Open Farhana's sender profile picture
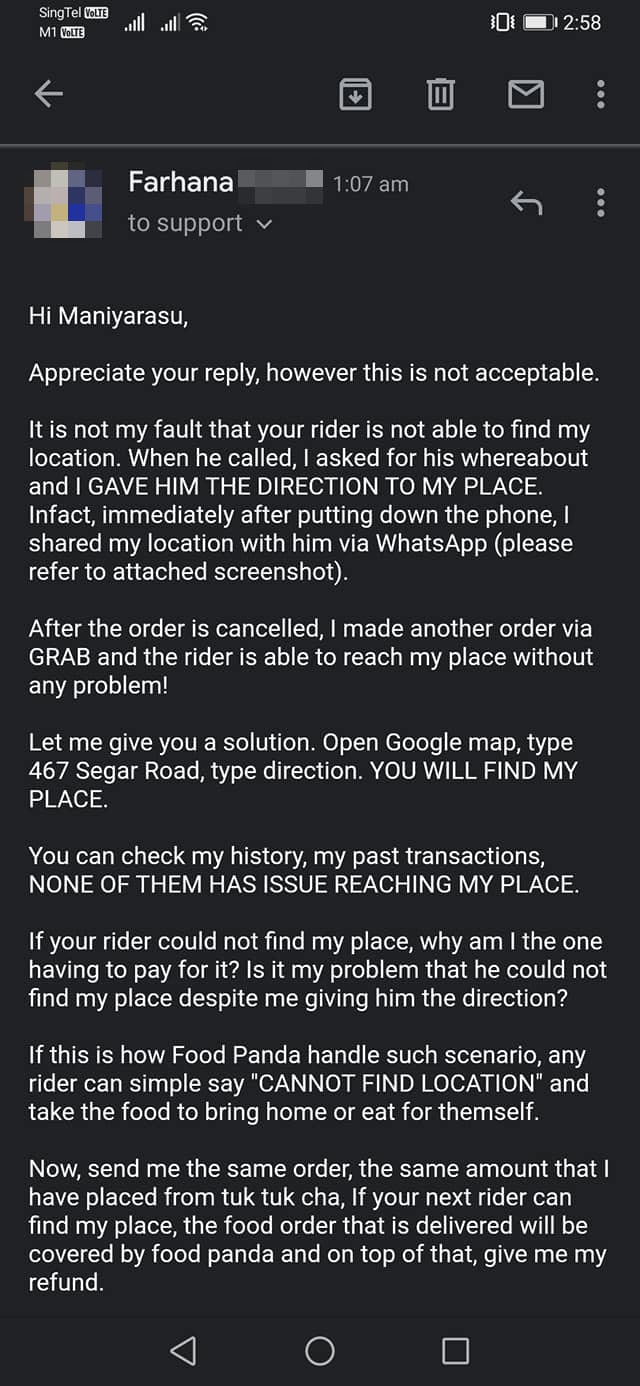640x1386 pixels. click(x=63, y=203)
